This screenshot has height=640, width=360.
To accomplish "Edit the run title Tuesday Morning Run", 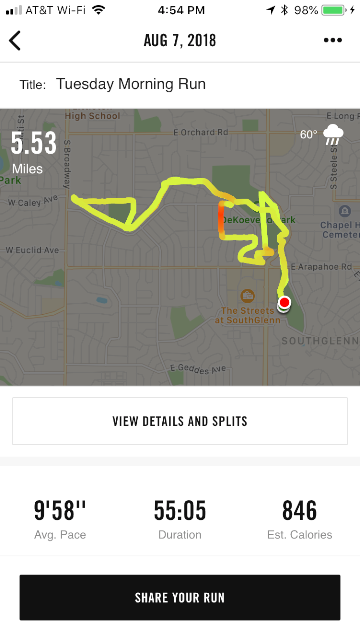I will (131, 84).
